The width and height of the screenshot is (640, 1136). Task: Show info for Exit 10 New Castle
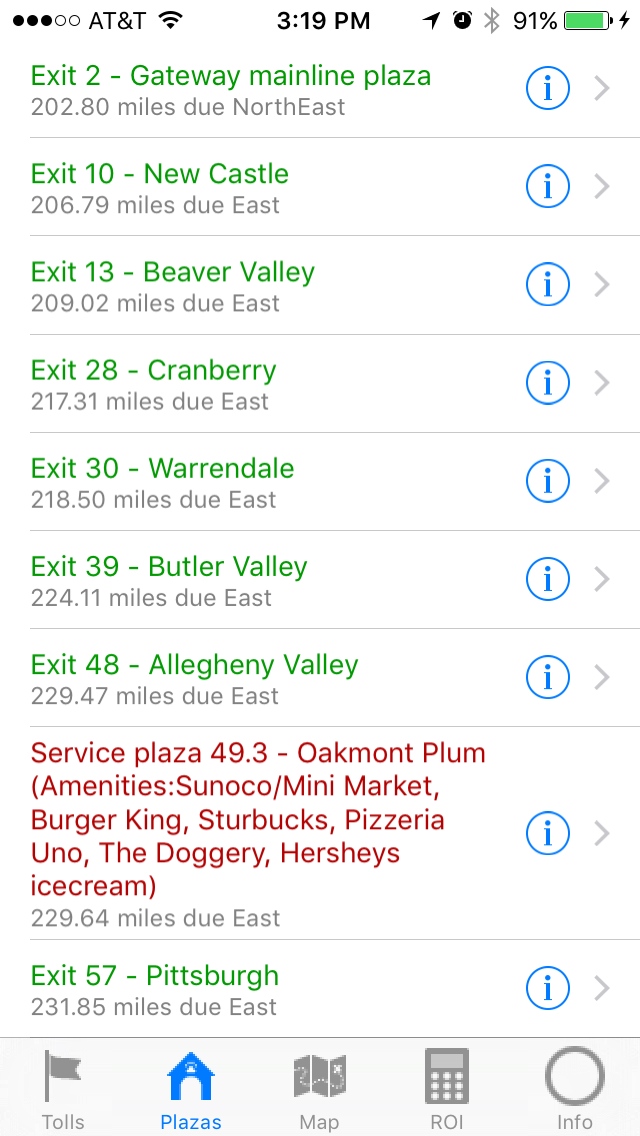coord(547,187)
